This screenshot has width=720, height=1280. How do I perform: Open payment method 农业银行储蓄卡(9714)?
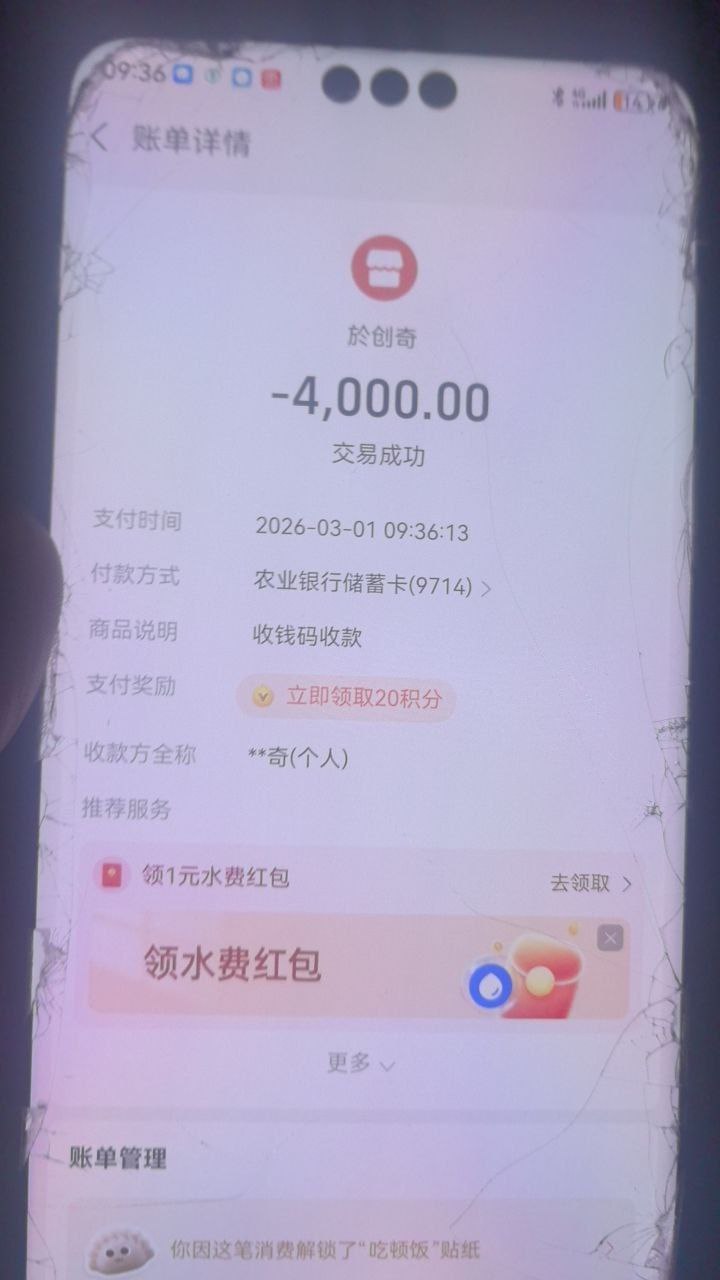(x=372, y=586)
